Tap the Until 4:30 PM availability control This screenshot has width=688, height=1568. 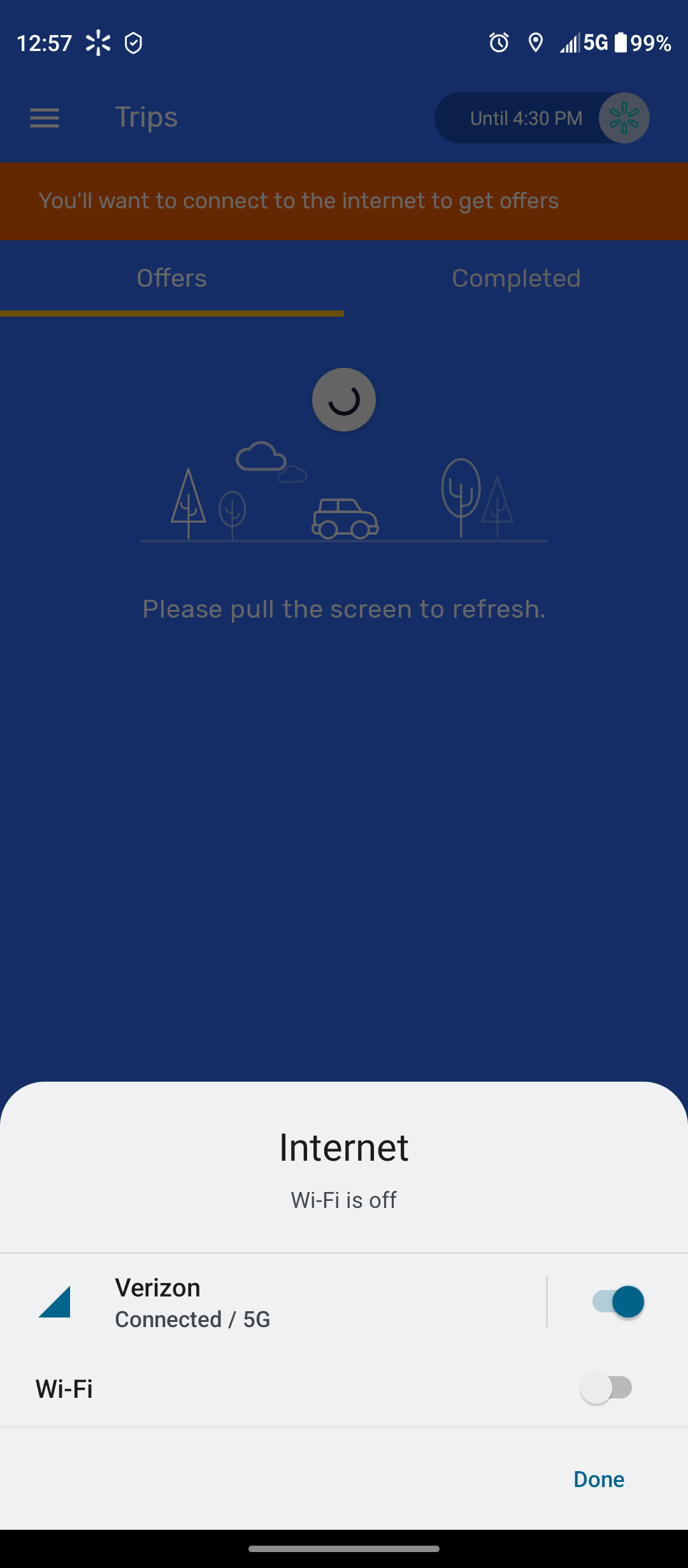(526, 118)
